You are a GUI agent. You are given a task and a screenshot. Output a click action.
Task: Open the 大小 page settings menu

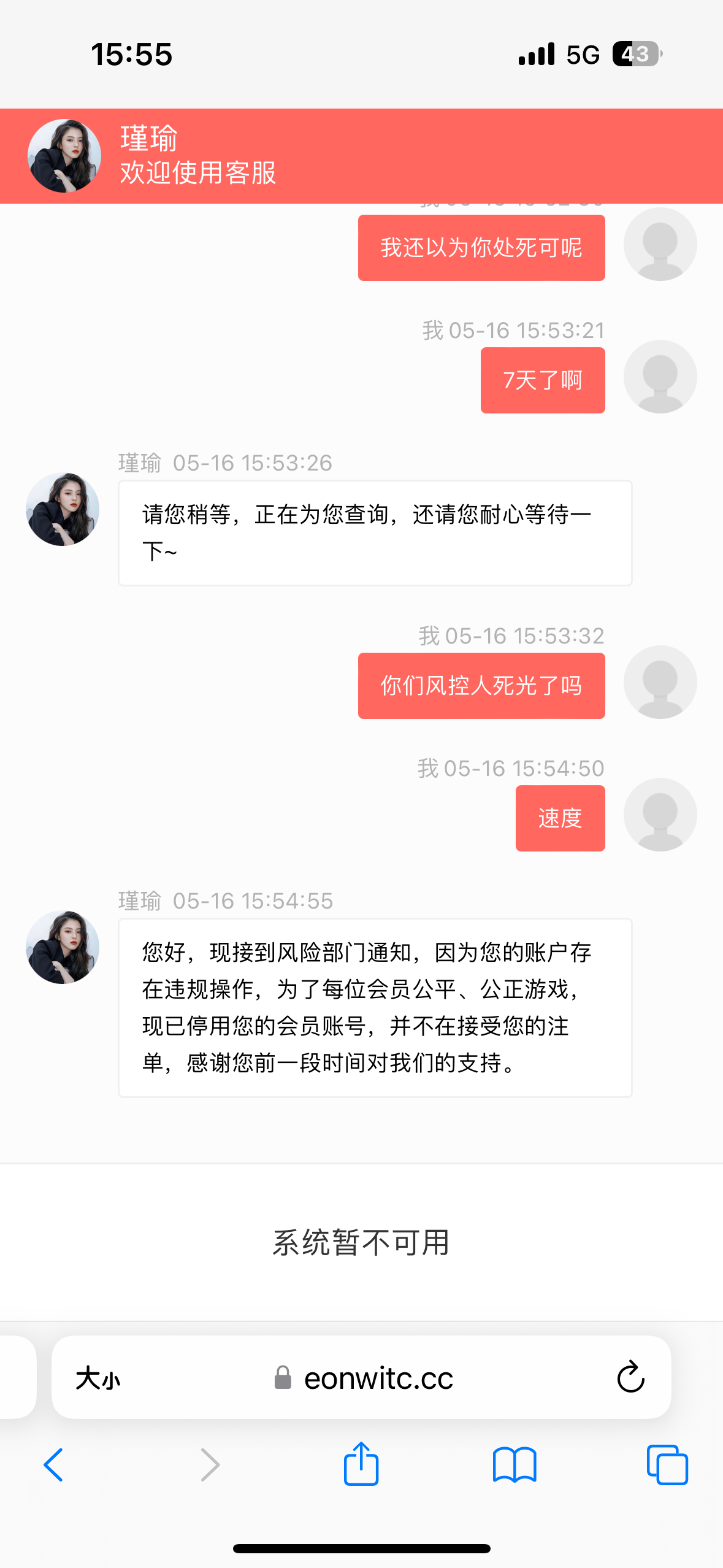pyautogui.click(x=98, y=1378)
